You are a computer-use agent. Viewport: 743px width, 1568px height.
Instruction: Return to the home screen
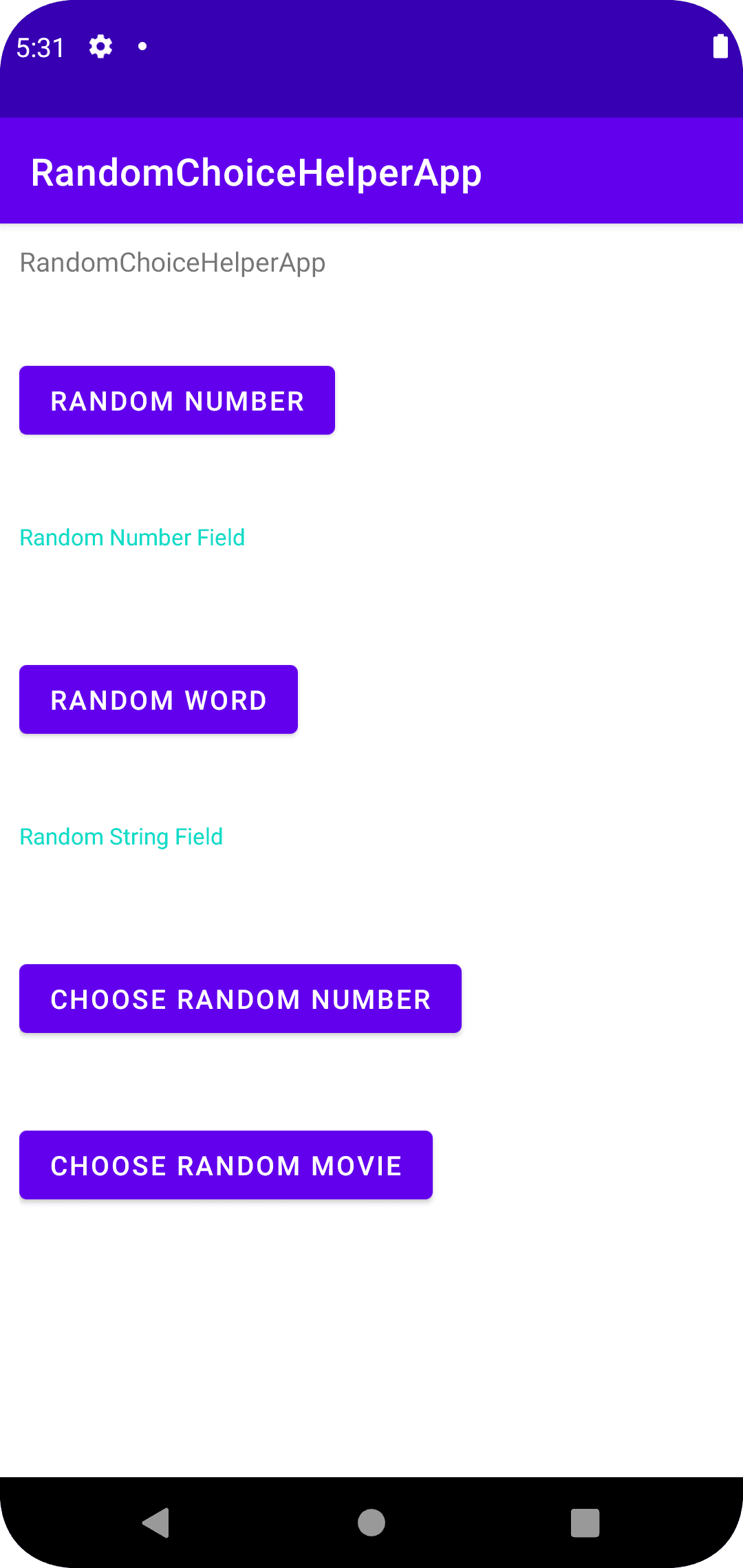click(371, 1523)
